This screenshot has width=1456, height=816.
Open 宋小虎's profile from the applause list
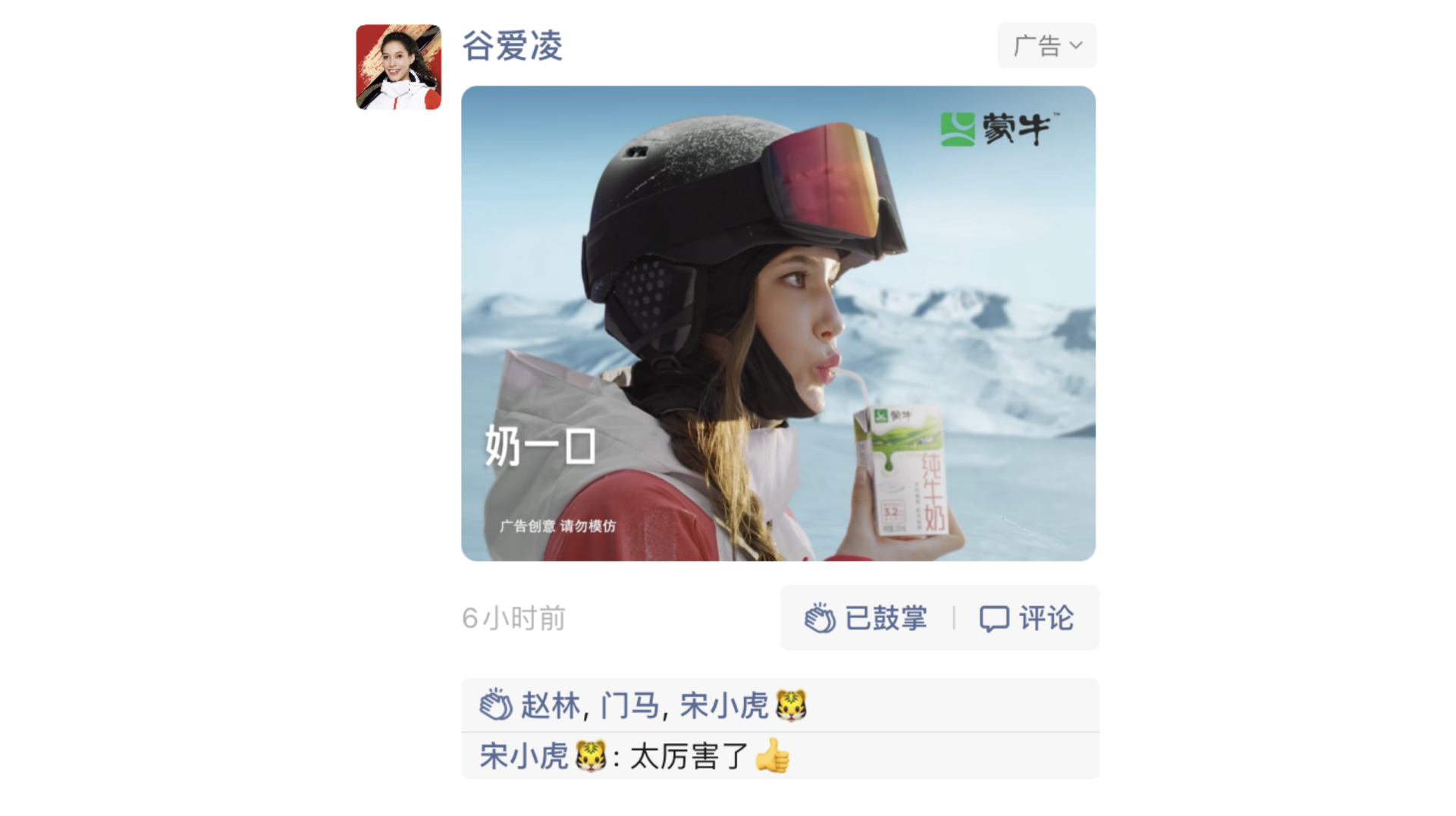tap(724, 706)
